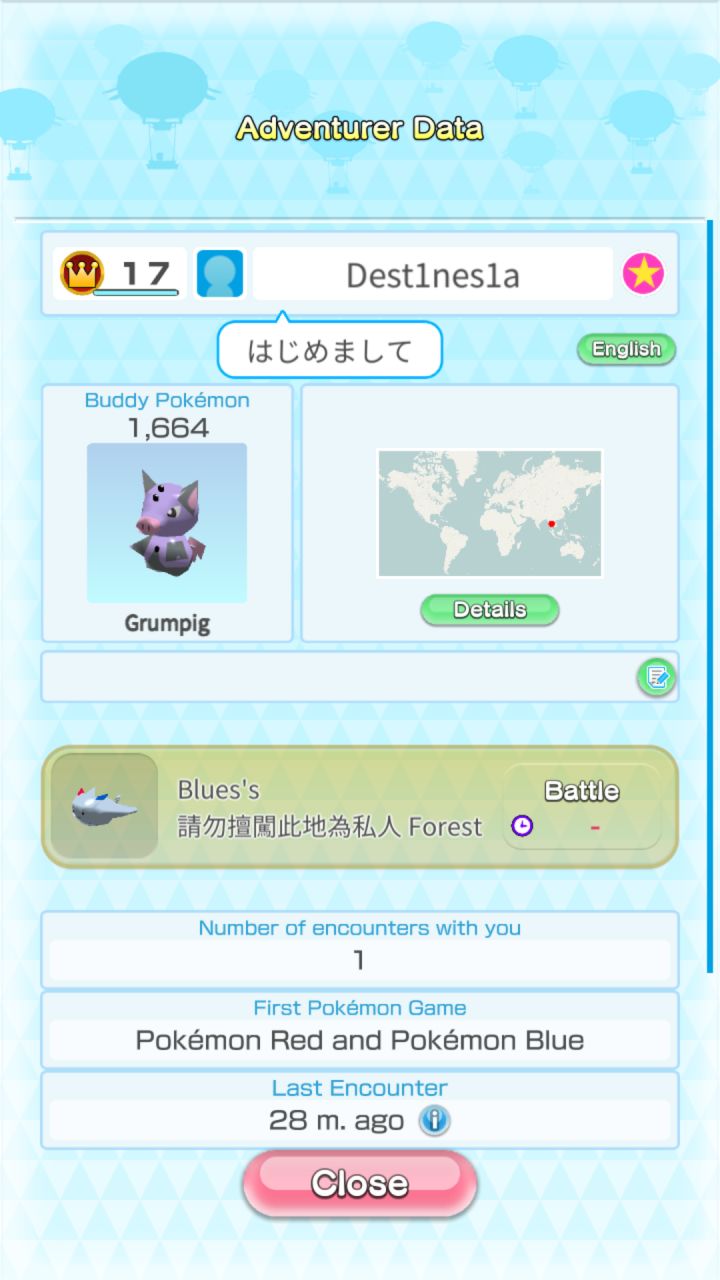
Task: Click the Dest1nes1a name field
Action: 432,274
